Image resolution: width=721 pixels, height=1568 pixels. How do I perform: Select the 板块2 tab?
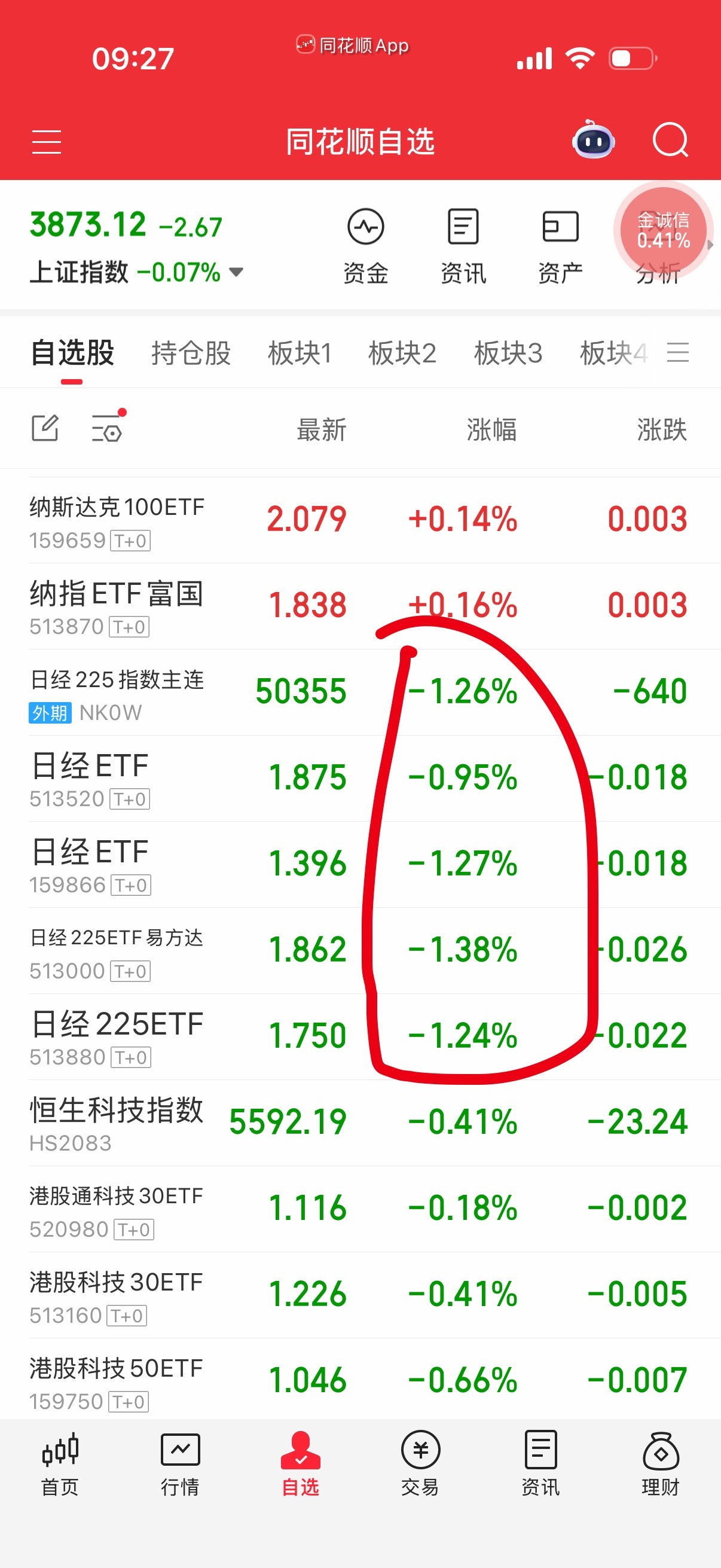click(406, 353)
